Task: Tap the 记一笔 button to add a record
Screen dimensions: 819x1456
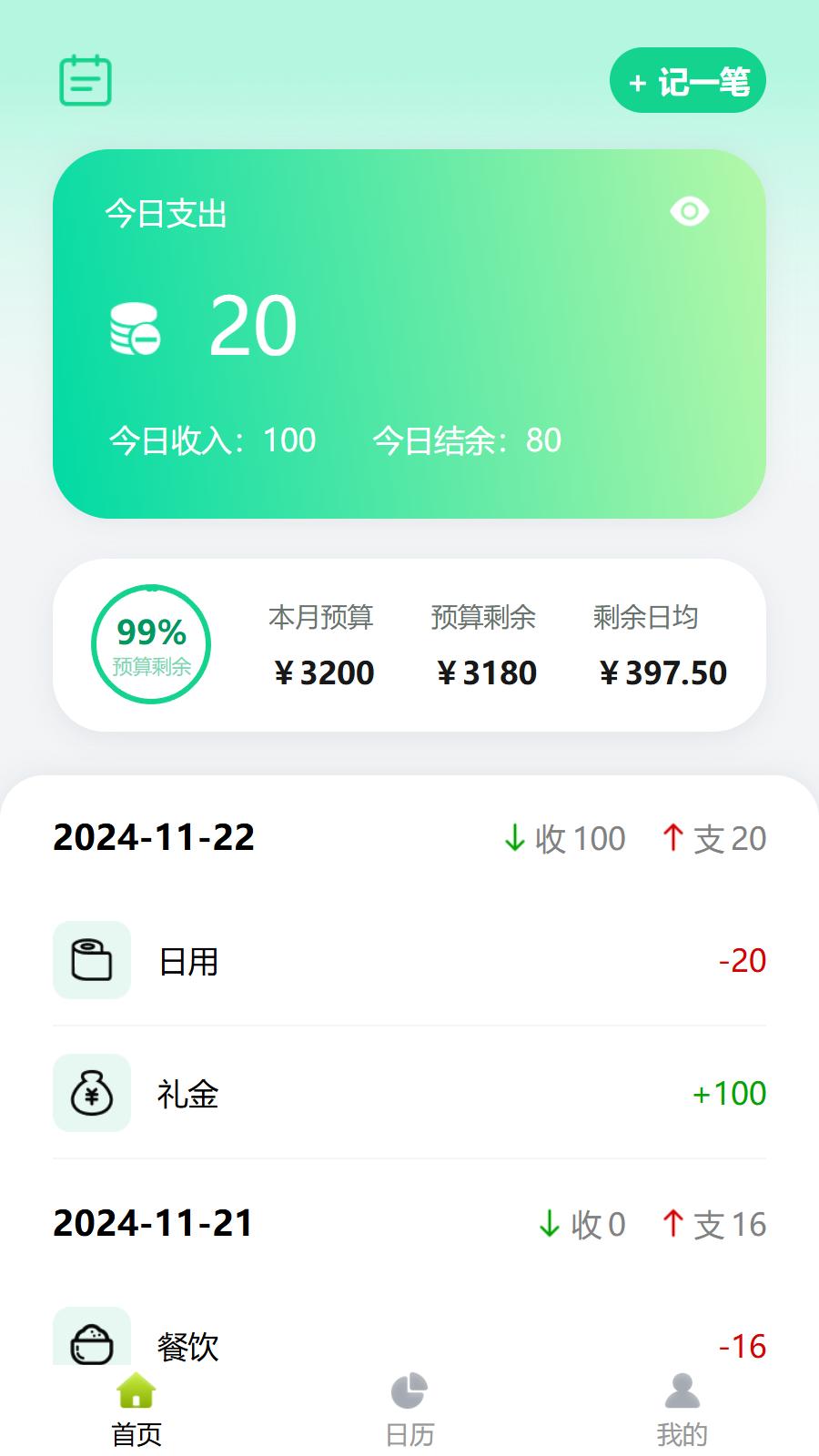Action: coord(688,81)
